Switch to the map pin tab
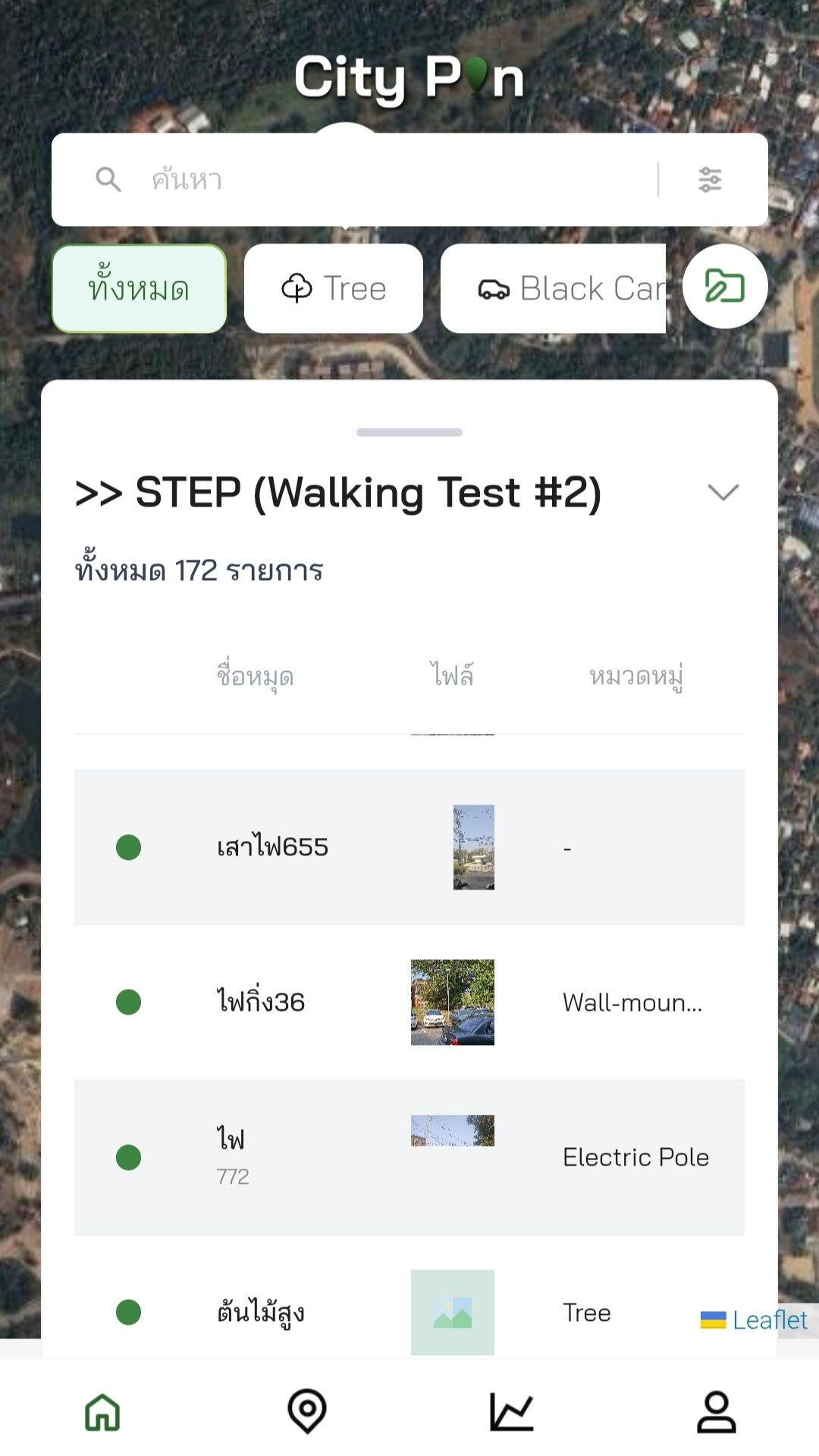This screenshot has width=819, height=1456. tap(307, 1412)
